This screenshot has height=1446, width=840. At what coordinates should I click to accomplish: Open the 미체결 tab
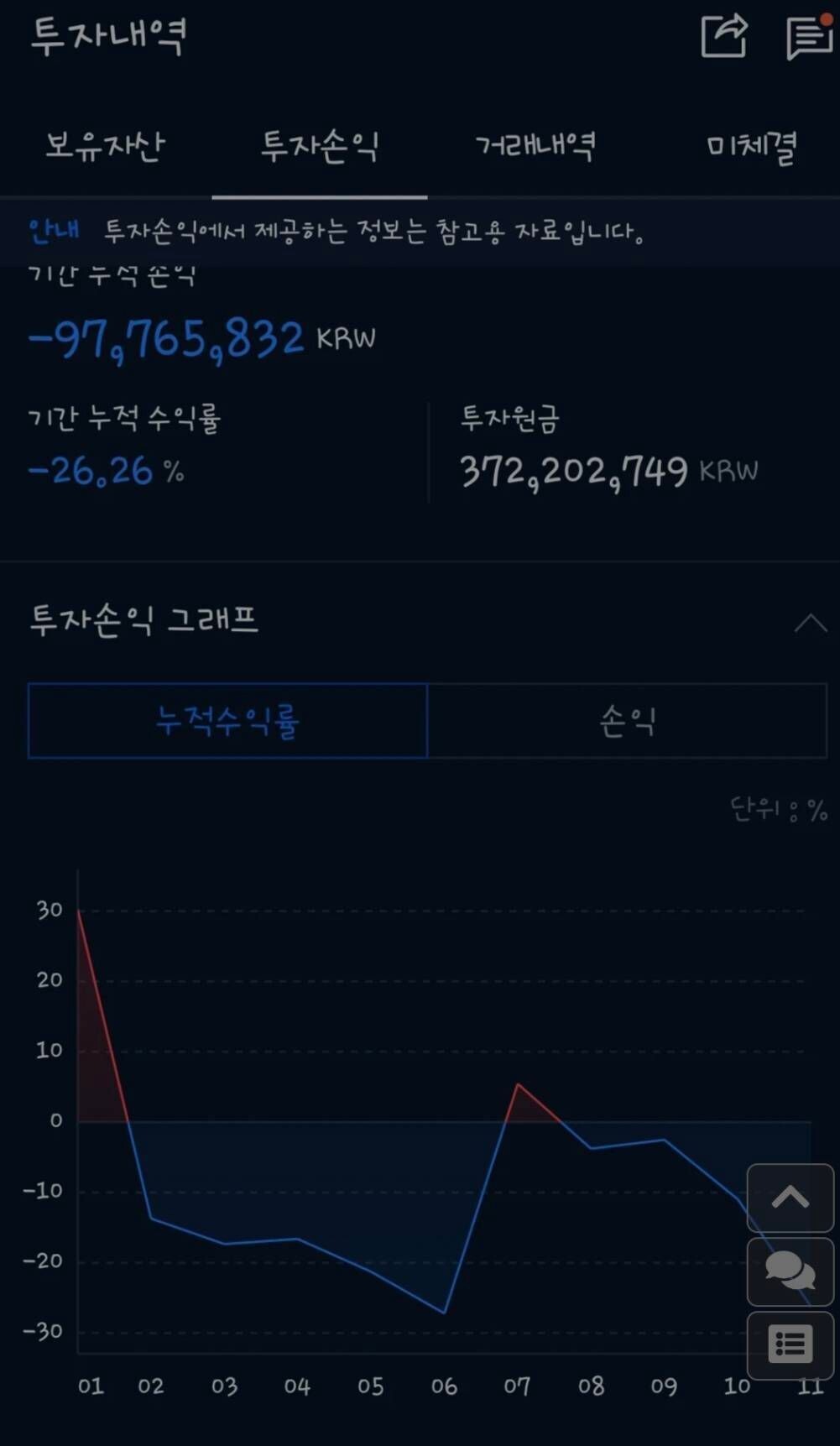point(751,144)
